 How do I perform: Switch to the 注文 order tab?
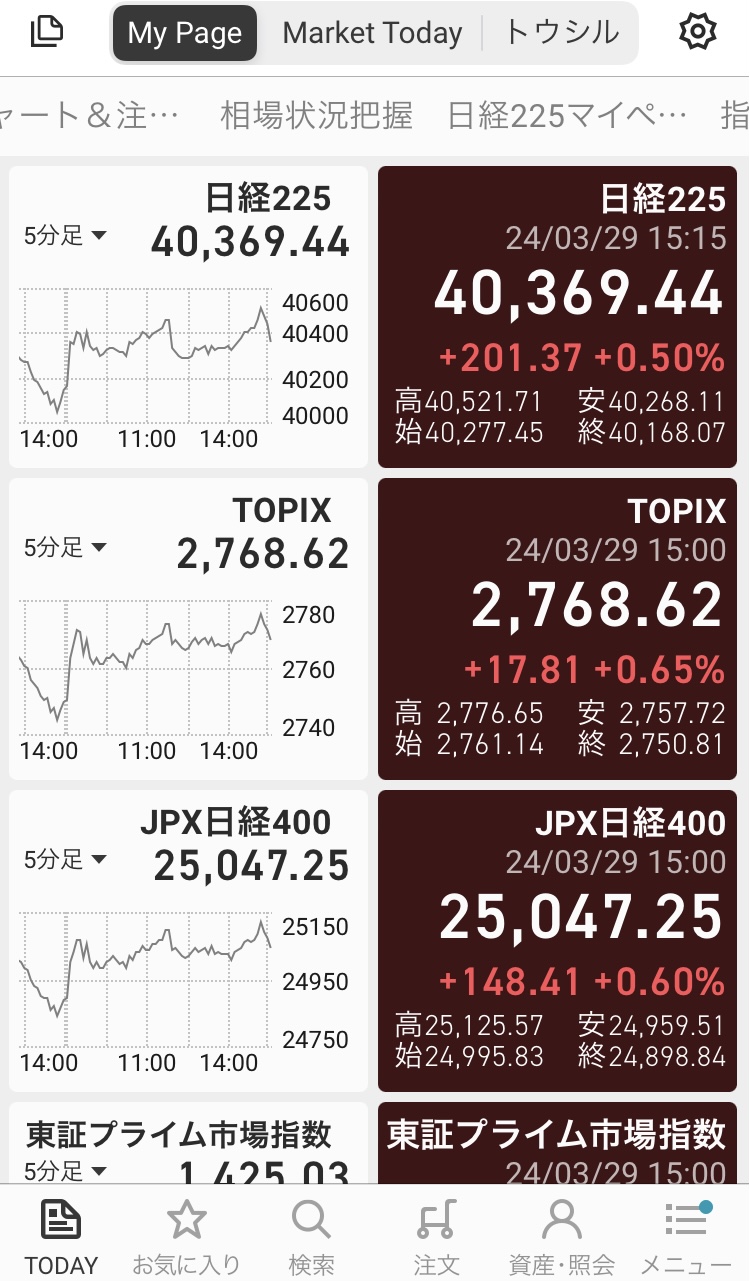coord(436,1237)
